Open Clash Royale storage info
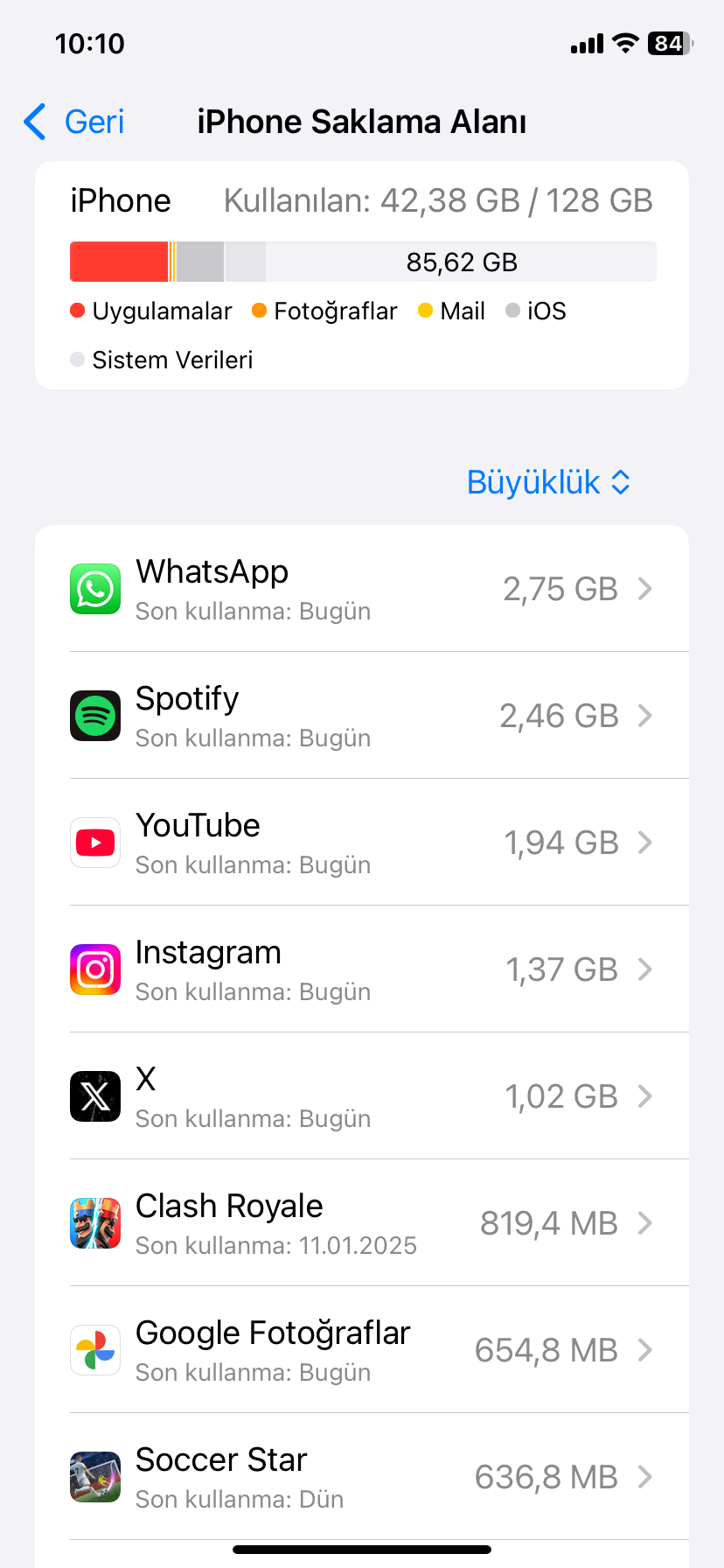Screen dimensions: 724x1568 click(362, 1223)
